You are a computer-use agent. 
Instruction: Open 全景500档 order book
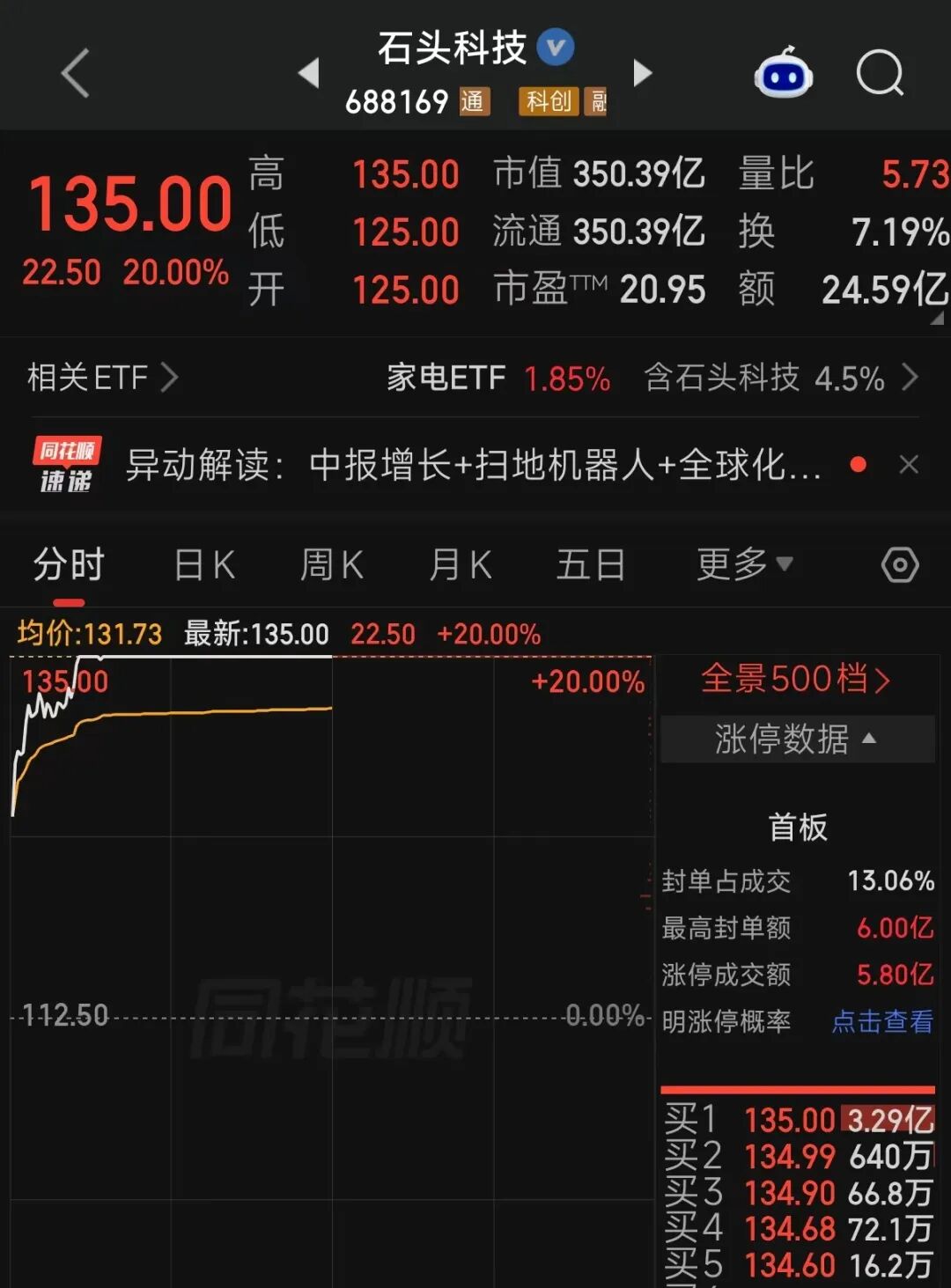pos(796,679)
